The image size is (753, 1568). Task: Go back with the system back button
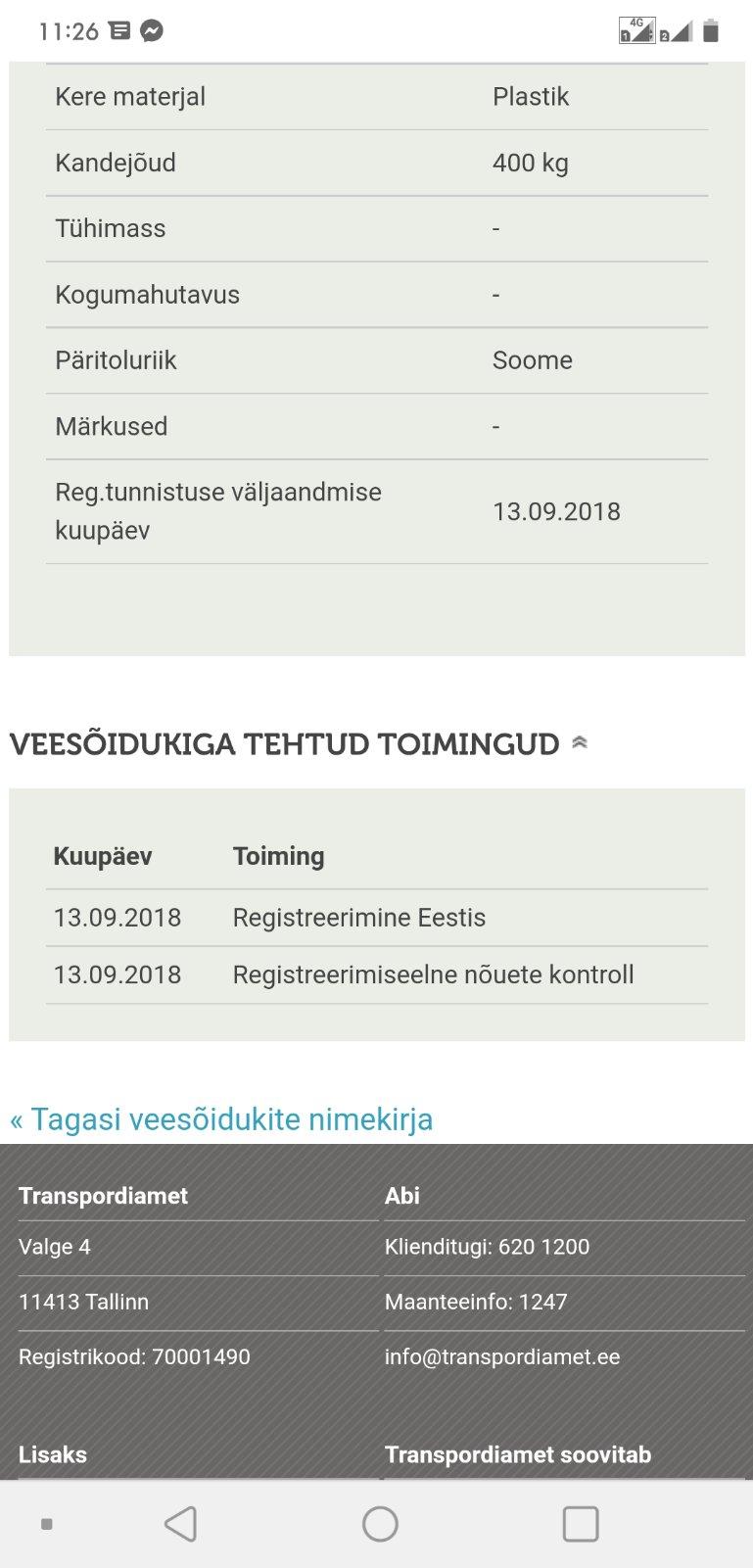coord(181,1524)
